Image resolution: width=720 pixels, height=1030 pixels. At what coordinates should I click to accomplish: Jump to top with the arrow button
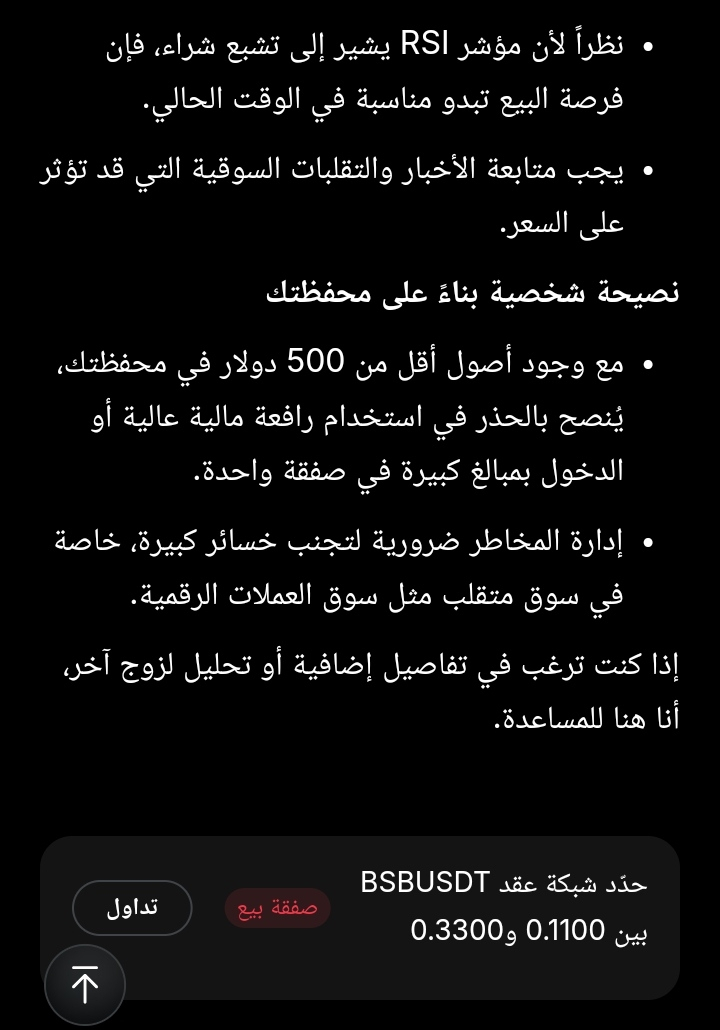click(x=85, y=984)
